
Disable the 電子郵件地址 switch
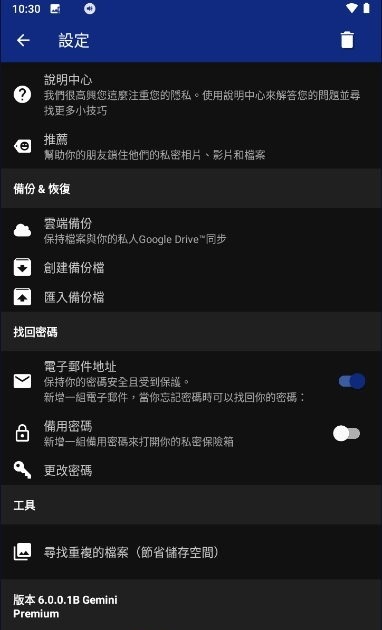(x=351, y=381)
